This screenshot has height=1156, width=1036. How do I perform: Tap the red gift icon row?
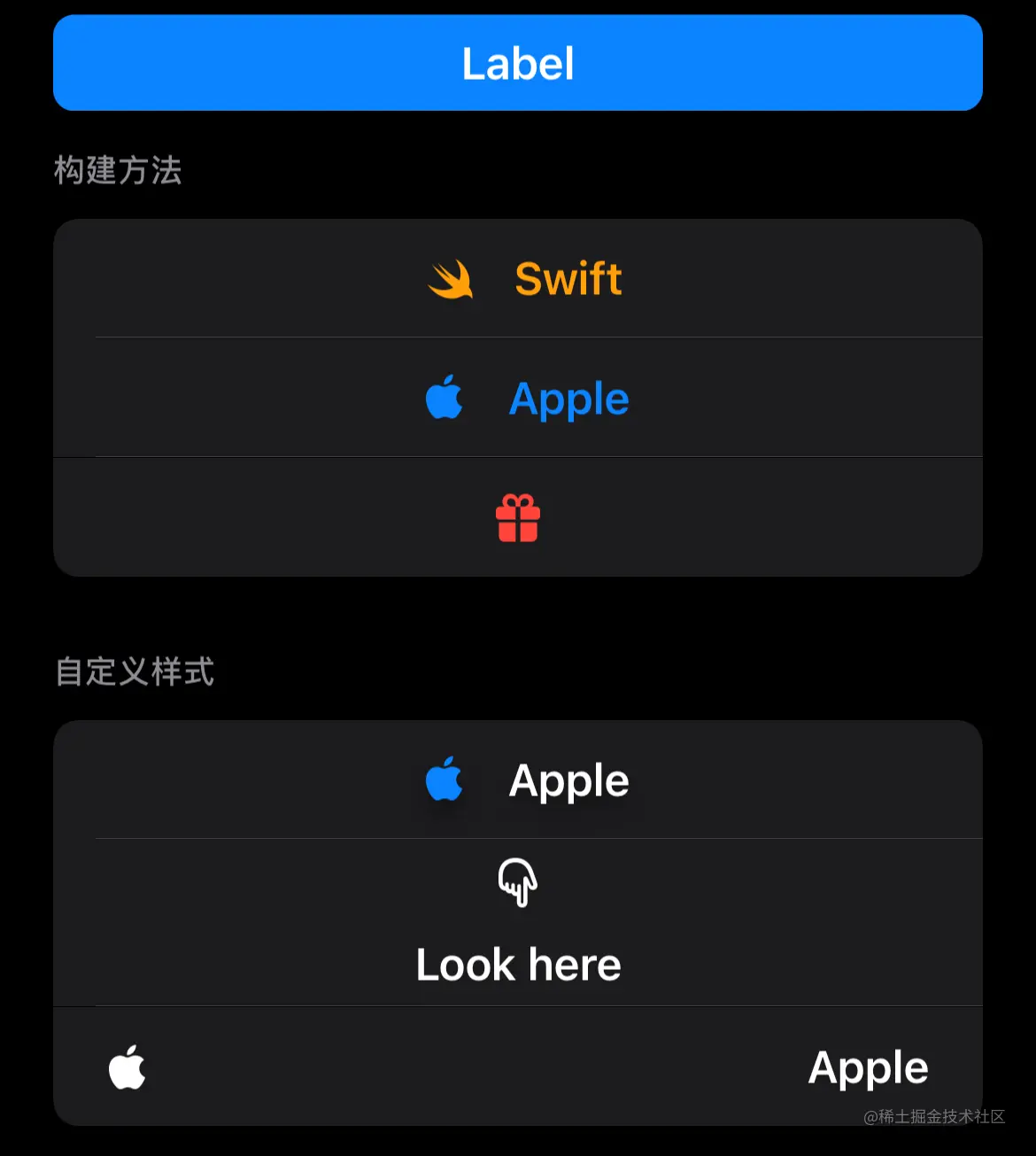point(518,518)
